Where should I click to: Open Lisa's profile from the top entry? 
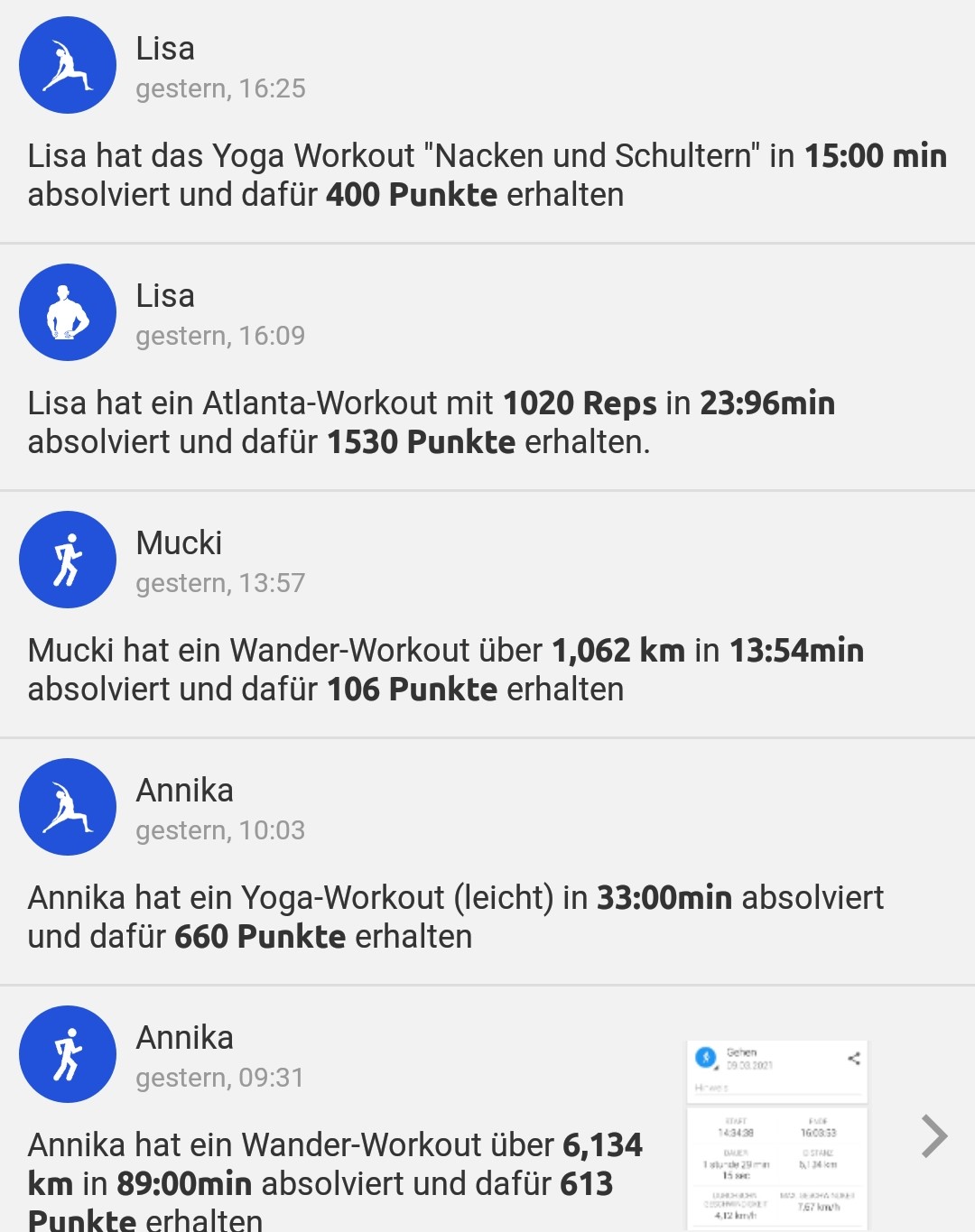(165, 49)
